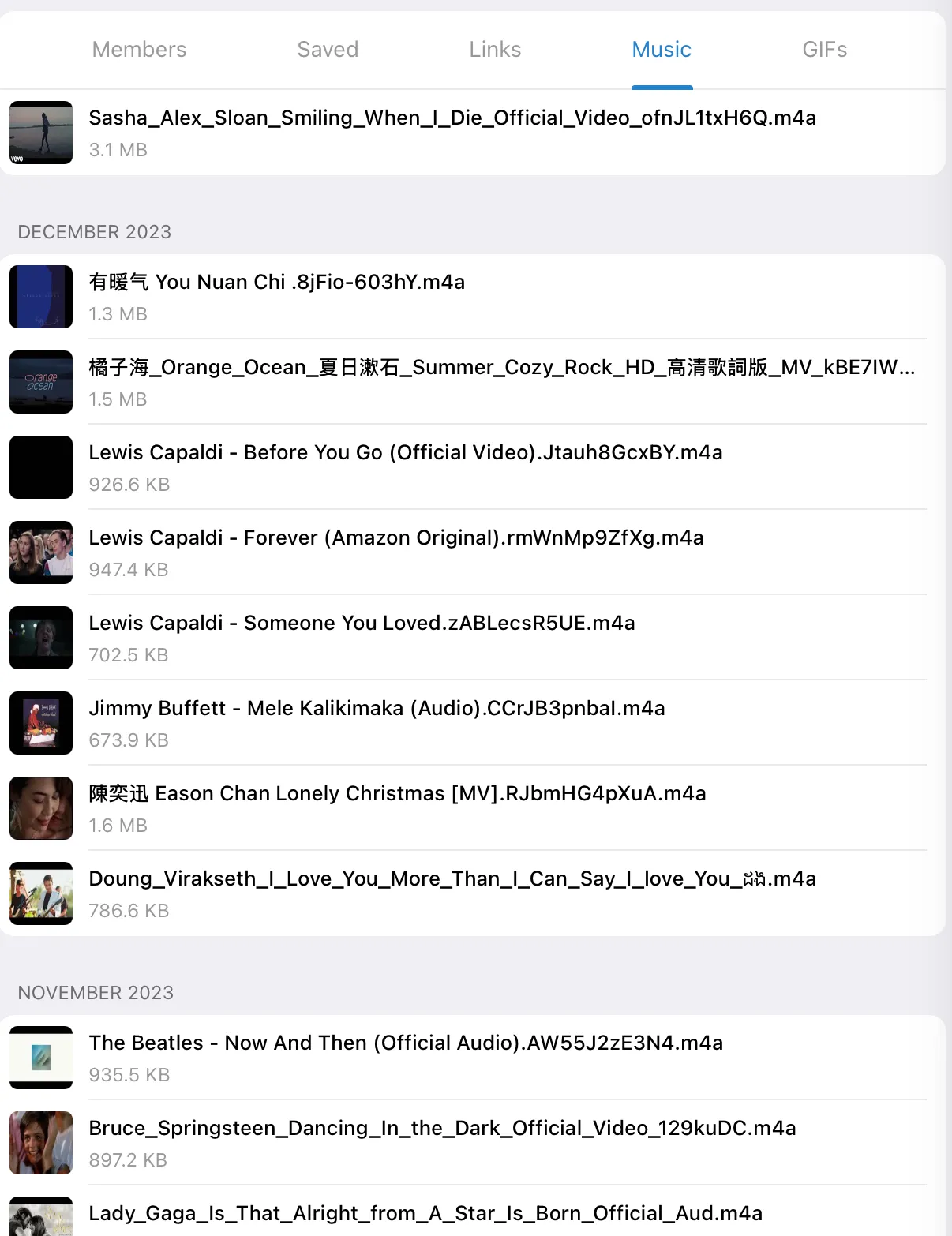Open the GIFs tab
952x1236 pixels.
pos(824,49)
